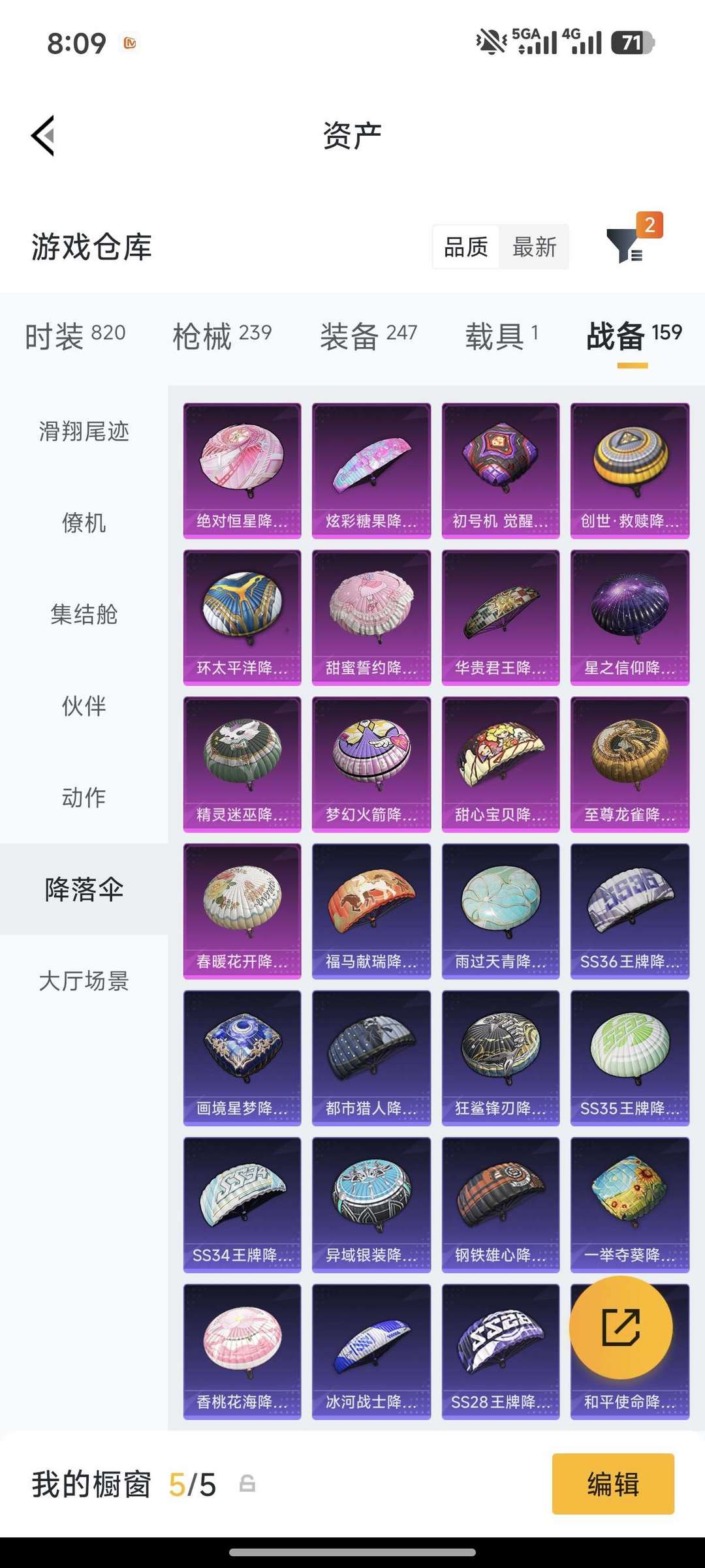Switch to the 枪械 tab
705x1568 pixels.
coord(222,335)
